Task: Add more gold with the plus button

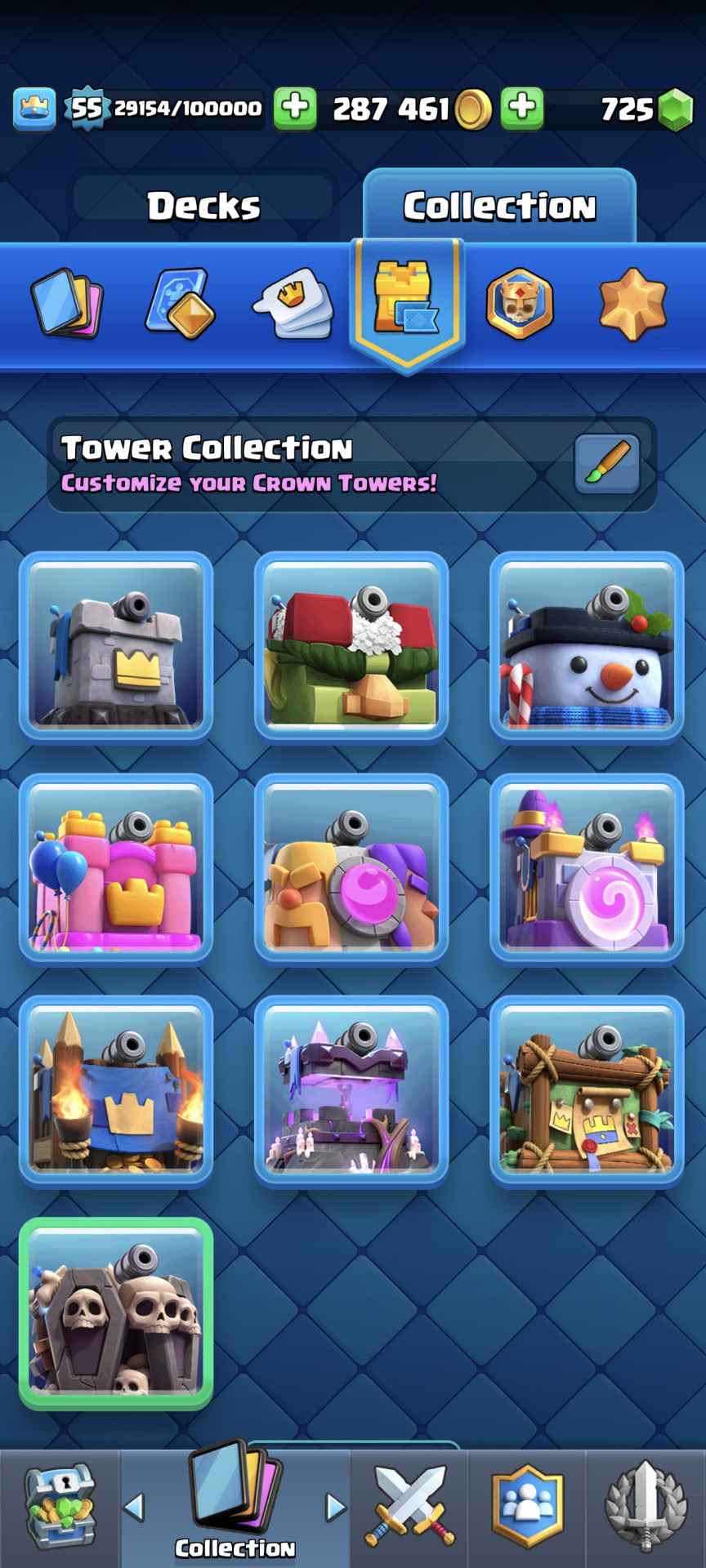Action: 295,108
